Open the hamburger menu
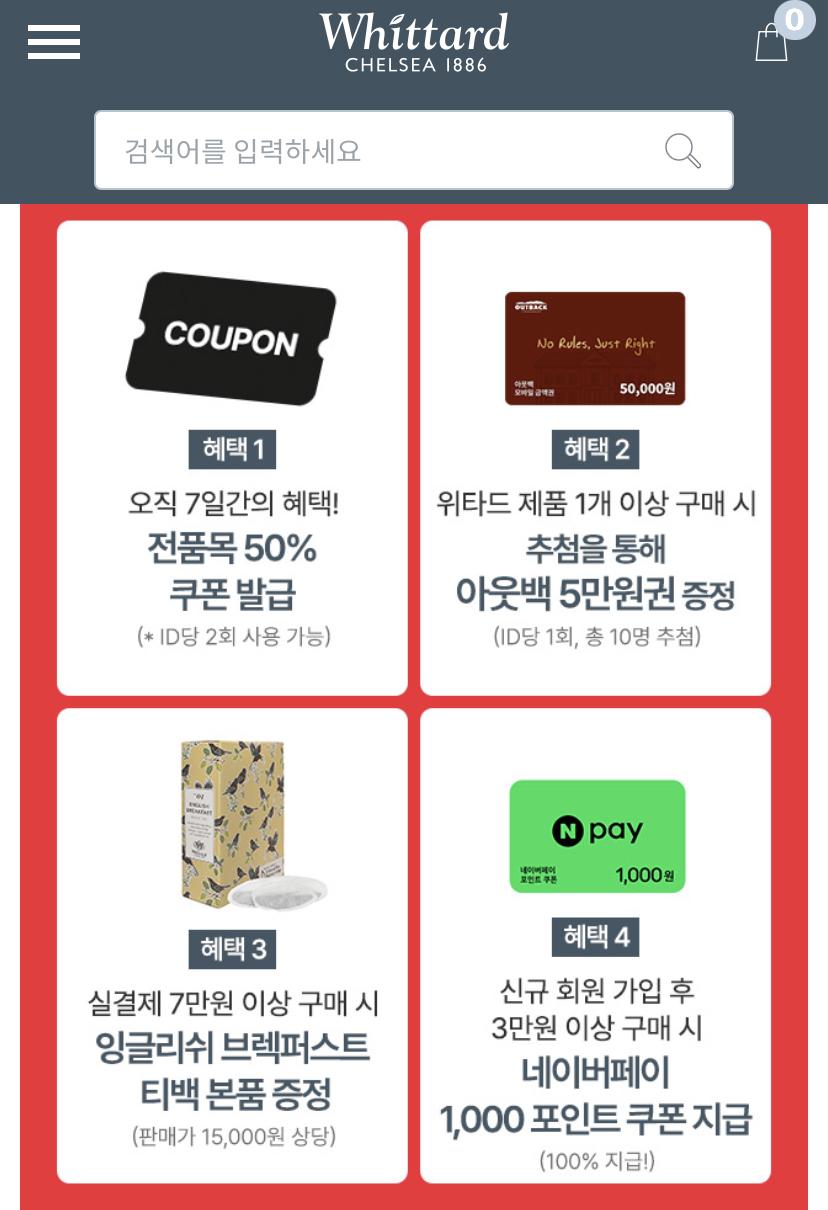The image size is (828, 1210). [x=54, y=41]
